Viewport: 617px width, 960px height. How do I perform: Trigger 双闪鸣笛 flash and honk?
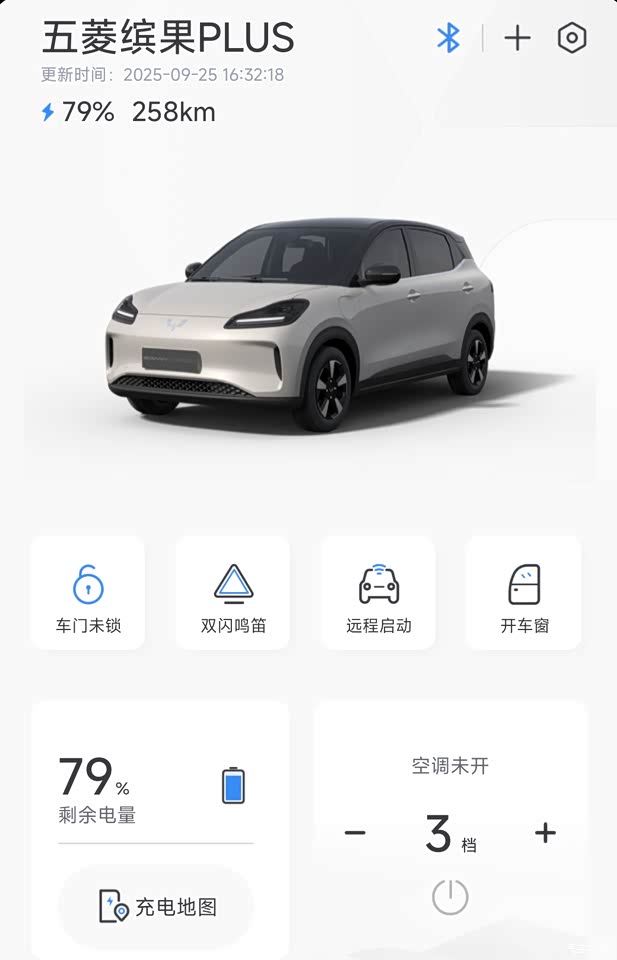click(233, 593)
